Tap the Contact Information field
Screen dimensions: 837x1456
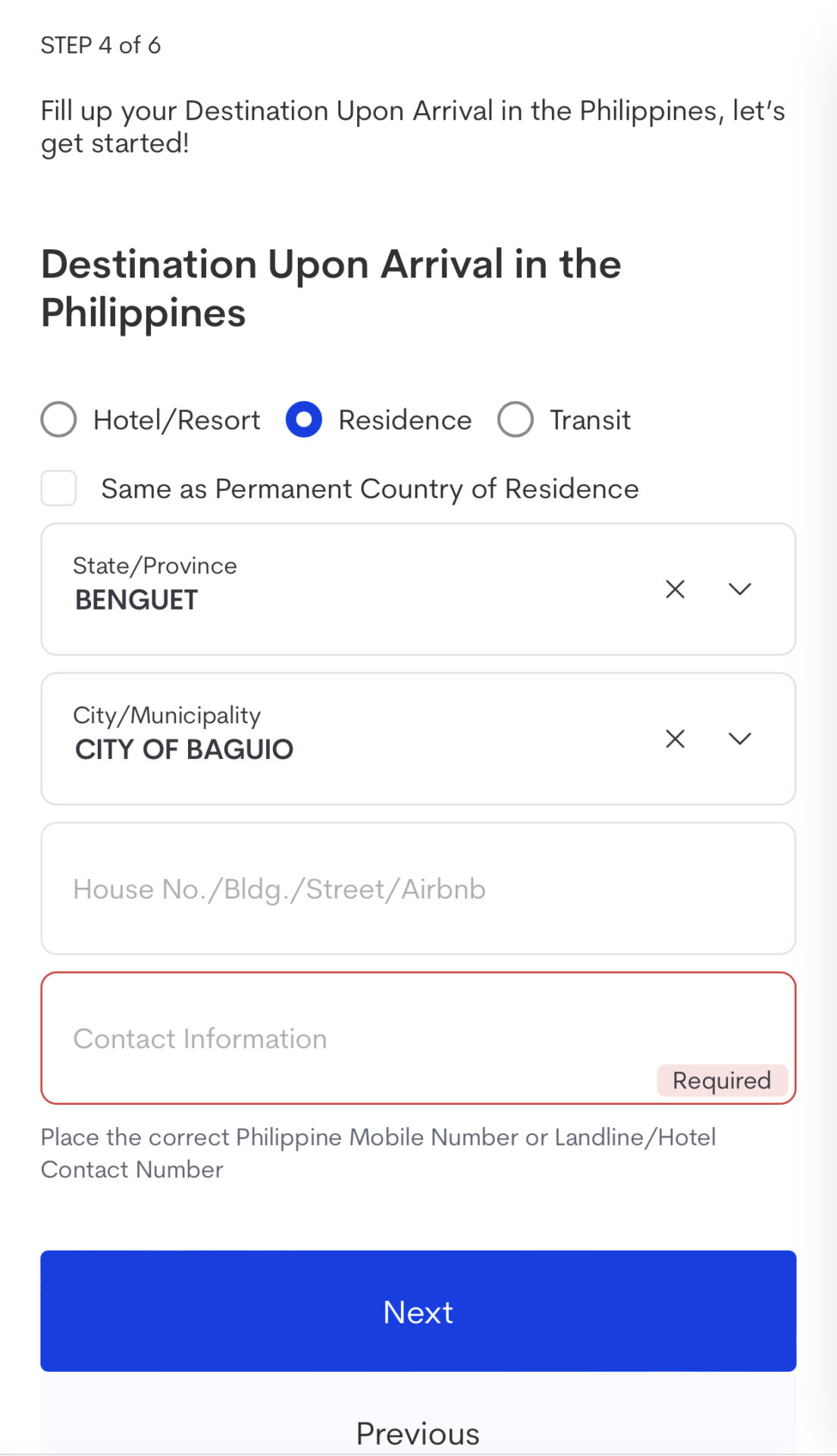coord(418,1038)
